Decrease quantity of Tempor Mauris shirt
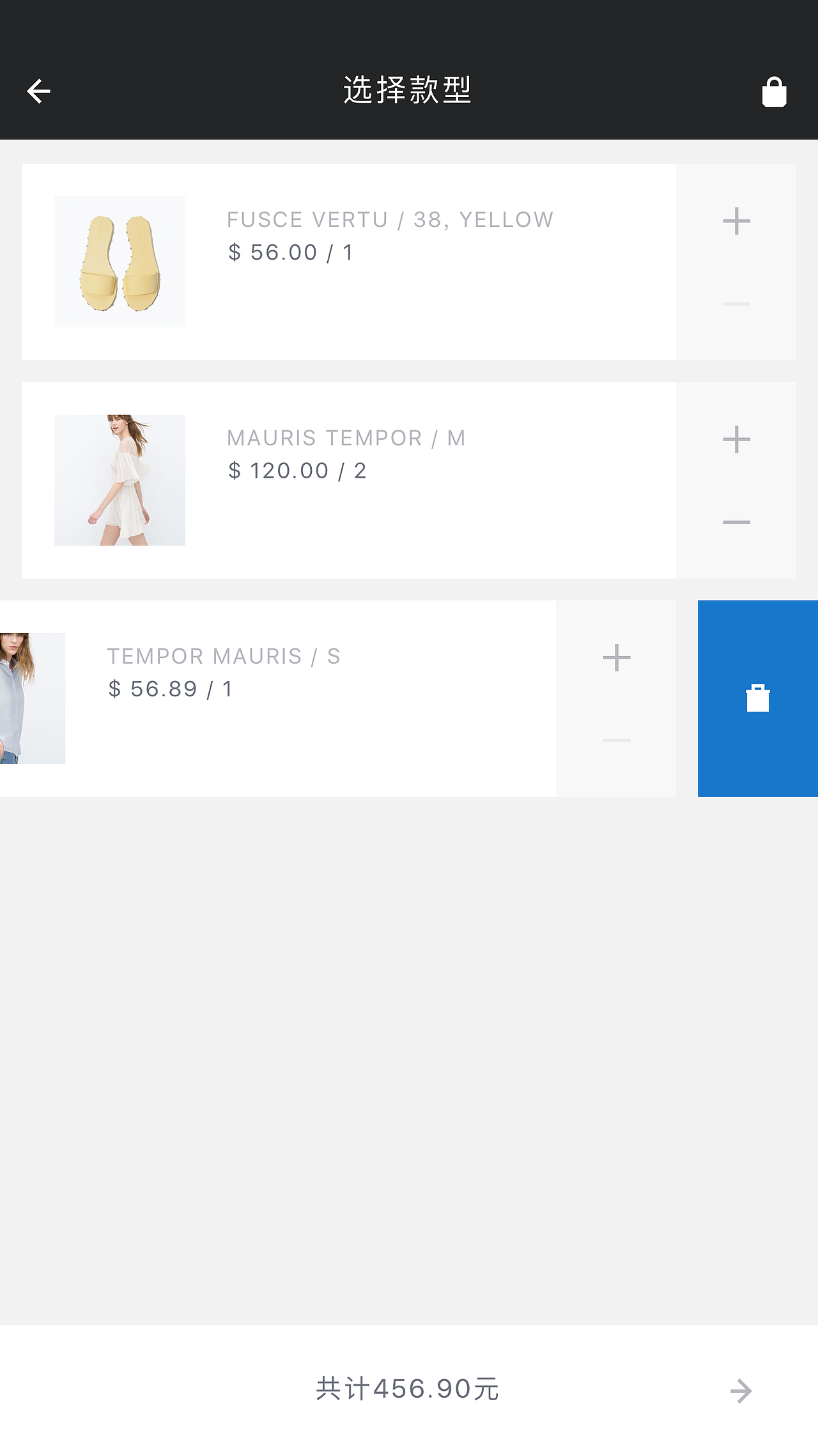The image size is (818, 1456). (x=617, y=740)
